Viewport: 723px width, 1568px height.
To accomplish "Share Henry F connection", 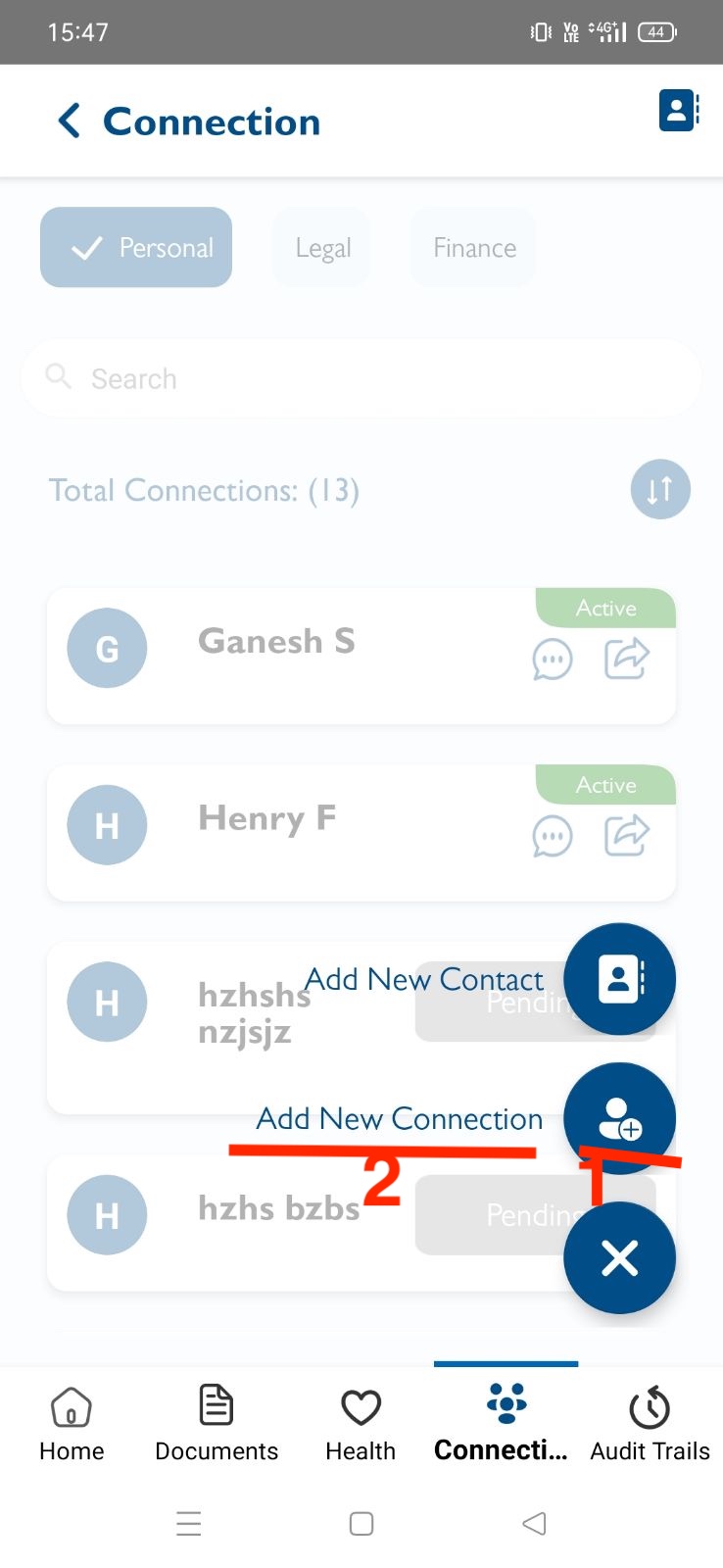I will tap(627, 835).
